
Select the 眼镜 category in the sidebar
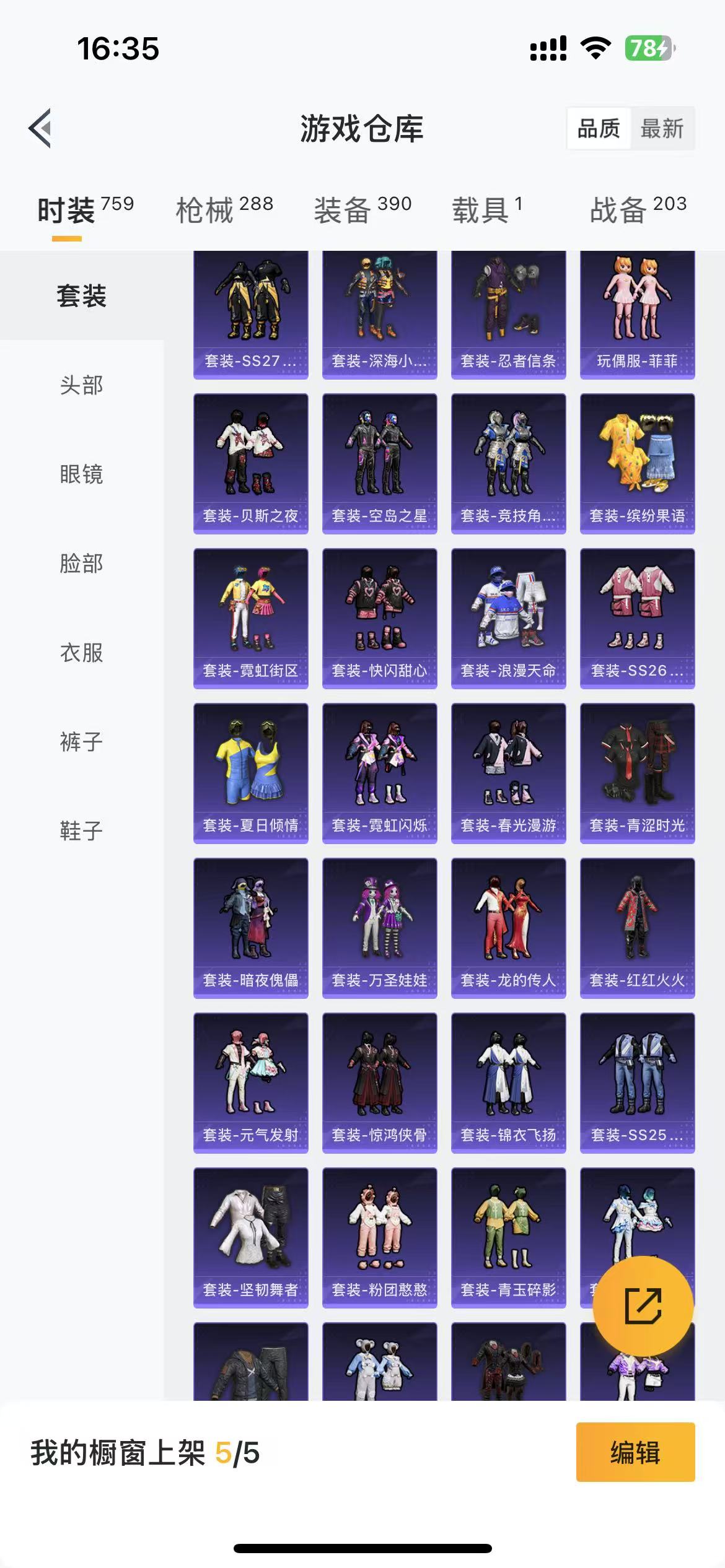(x=82, y=474)
